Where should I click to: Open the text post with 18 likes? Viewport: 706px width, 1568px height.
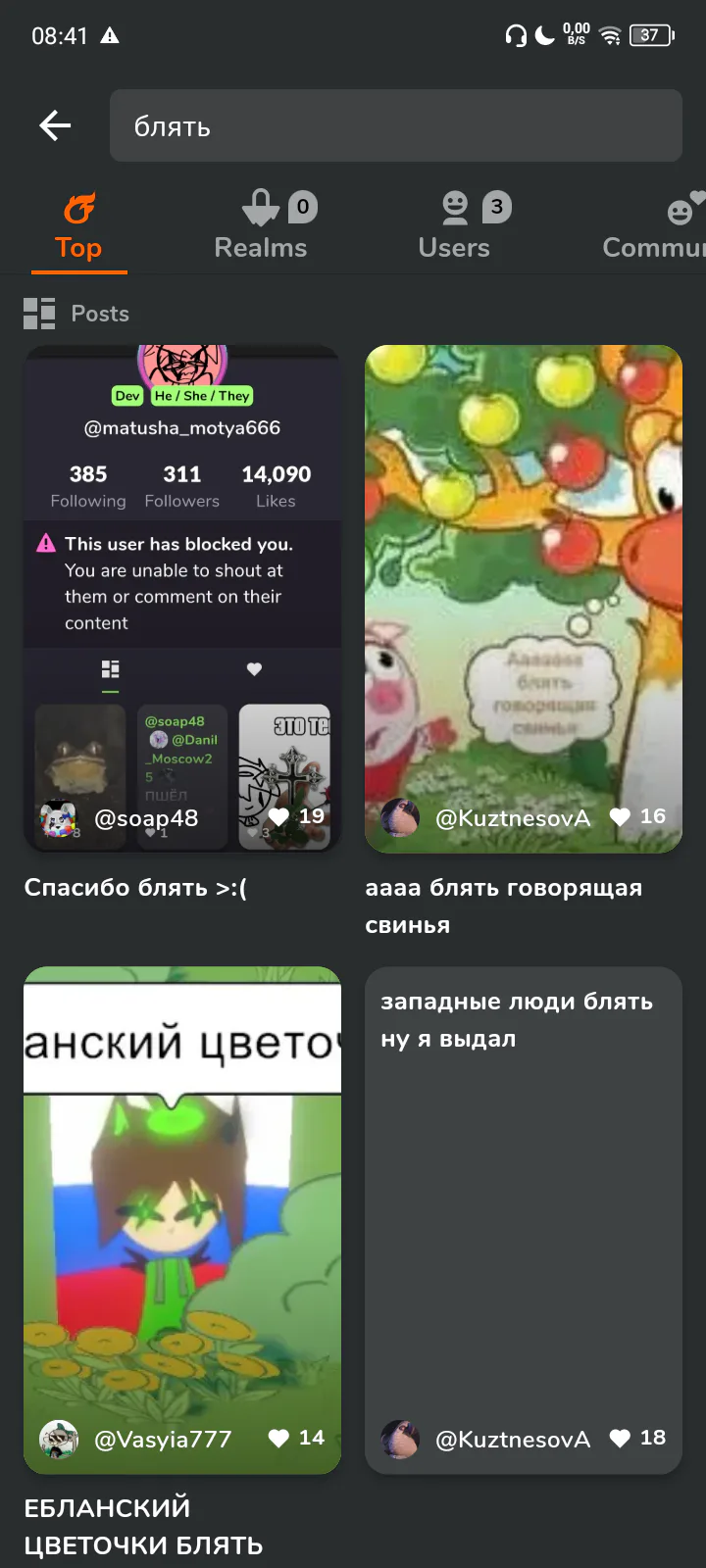click(524, 1220)
